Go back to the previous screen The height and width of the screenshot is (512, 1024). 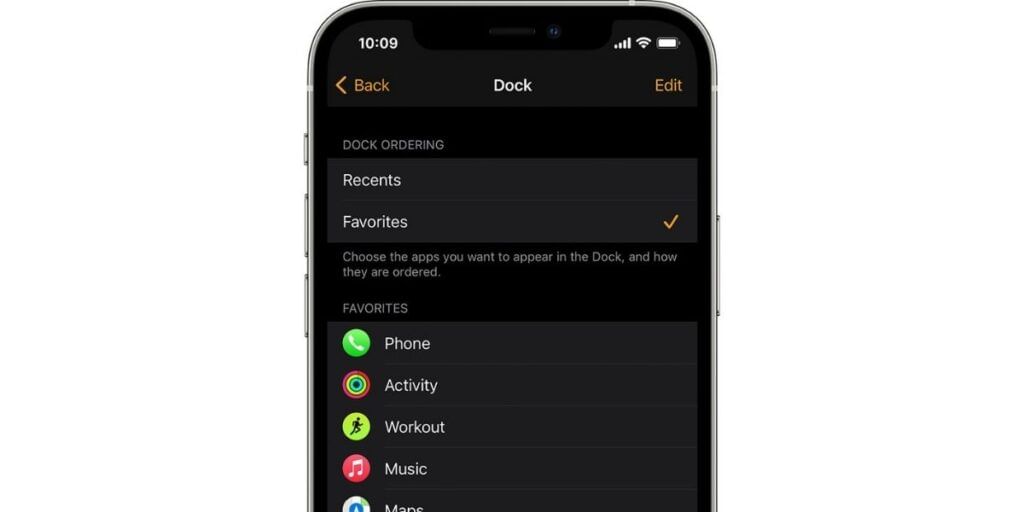click(362, 86)
